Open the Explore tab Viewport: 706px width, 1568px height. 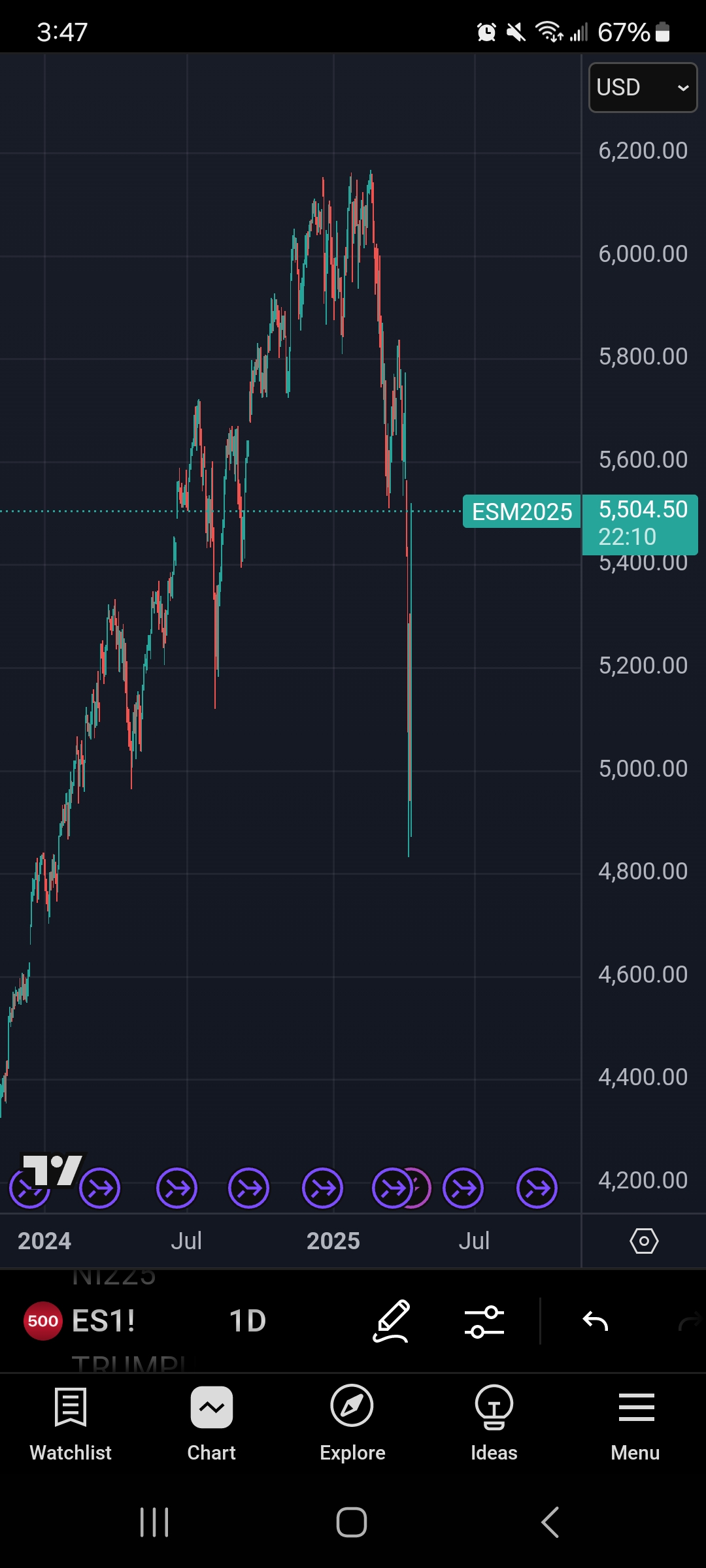[x=352, y=1424]
